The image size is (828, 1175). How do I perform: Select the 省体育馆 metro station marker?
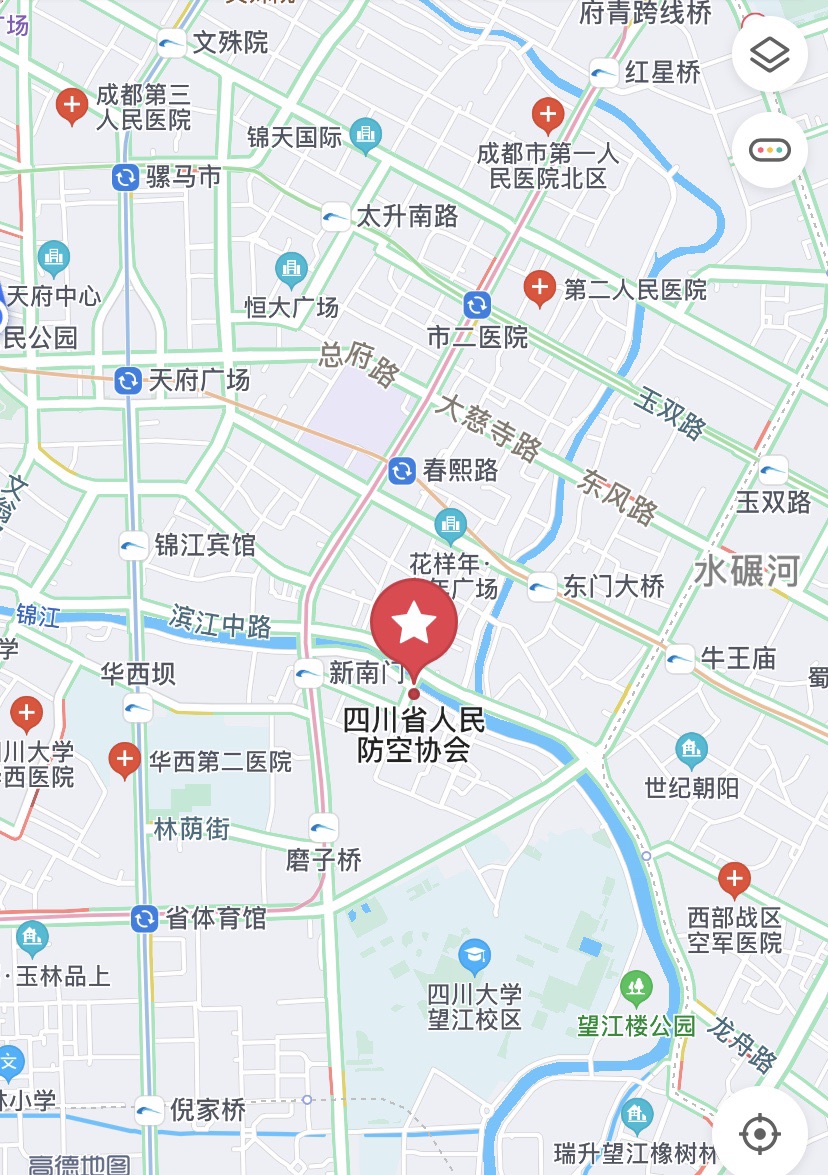pyautogui.click(x=145, y=918)
